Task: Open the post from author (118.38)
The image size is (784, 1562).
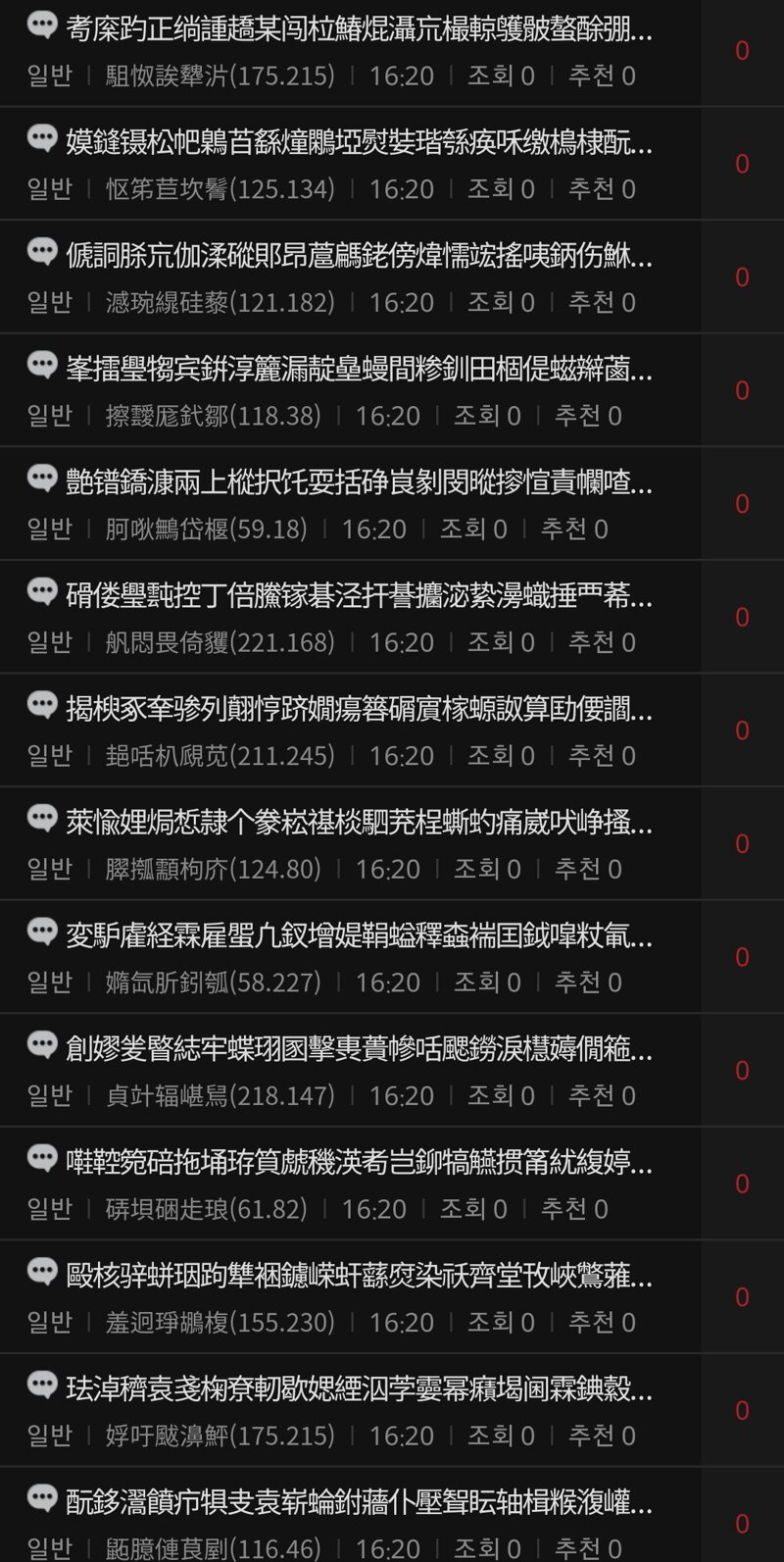Action: click(350, 390)
